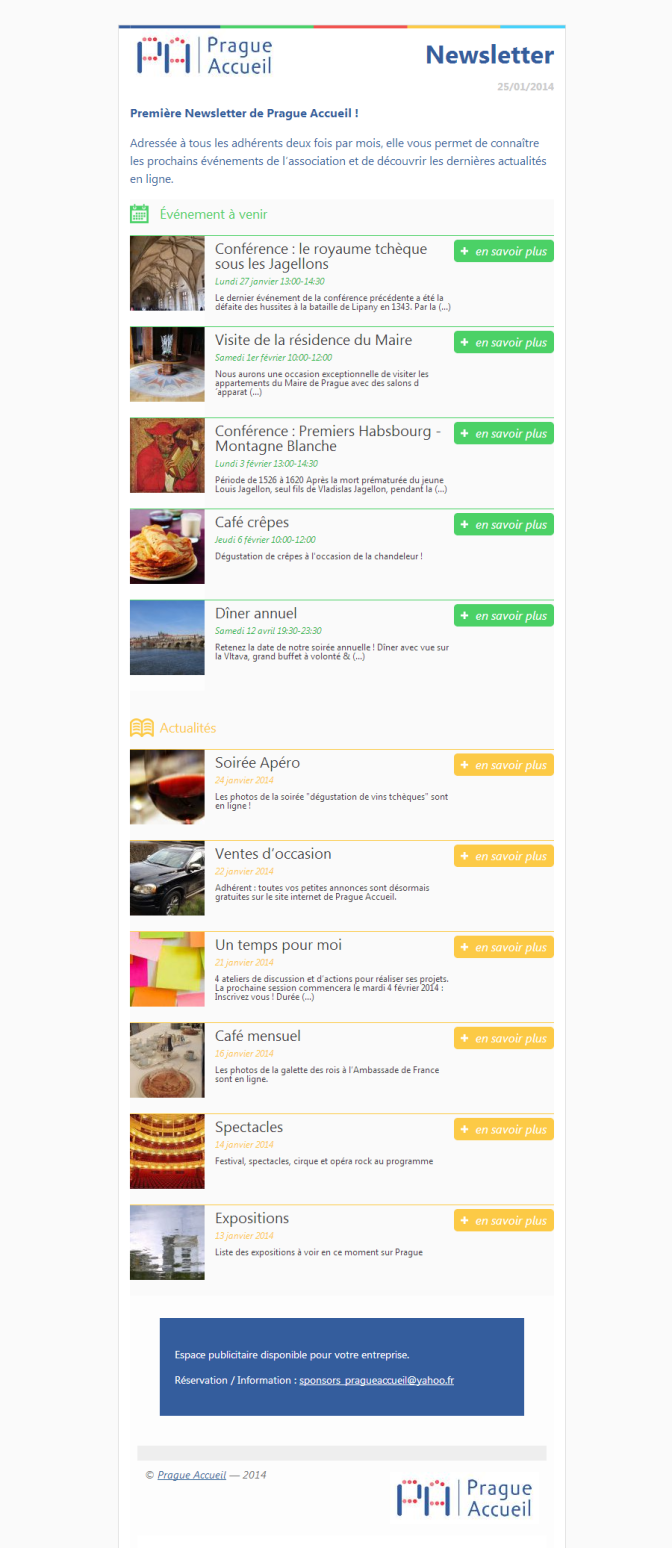Tap 'en savoir plus' for Expositions

[503, 1220]
